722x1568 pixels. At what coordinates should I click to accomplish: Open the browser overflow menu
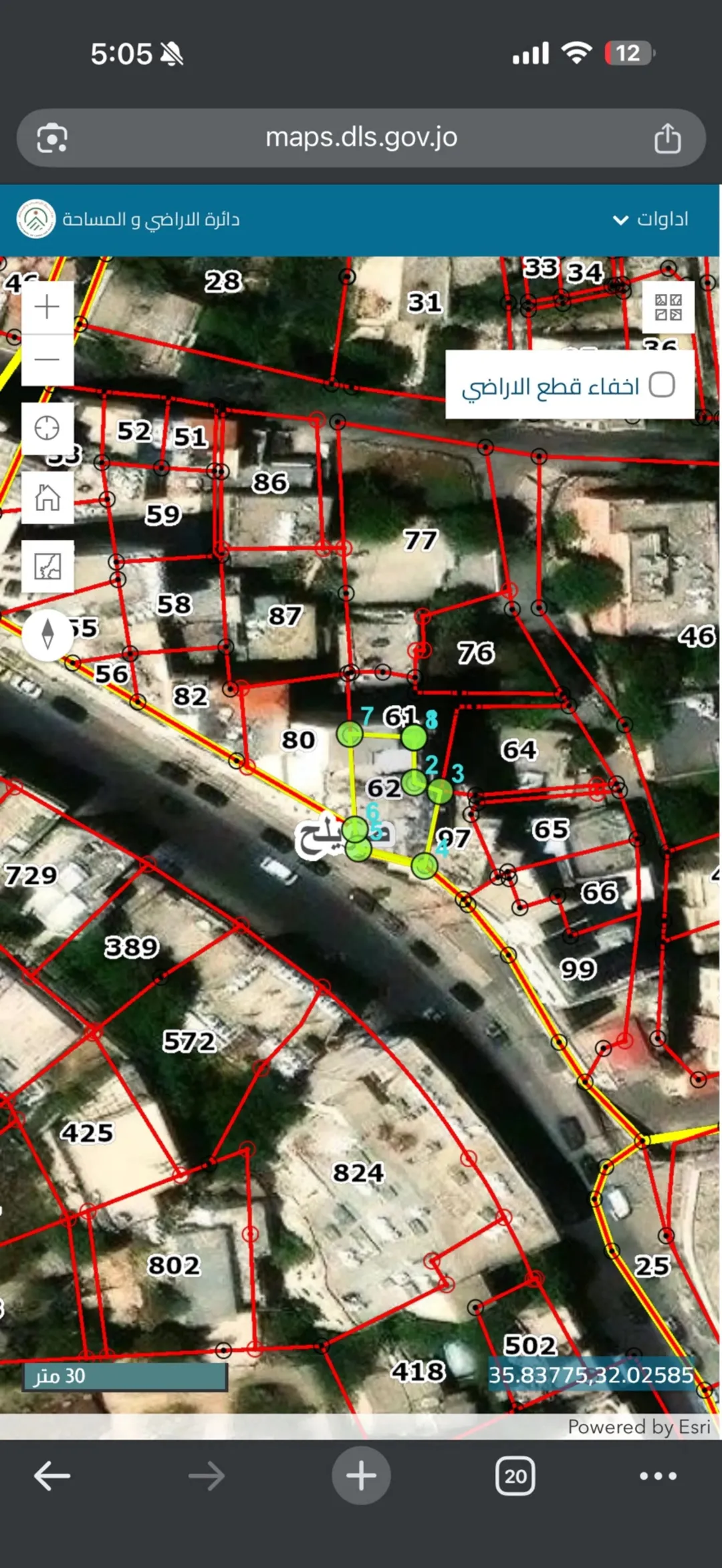click(658, 1476)
